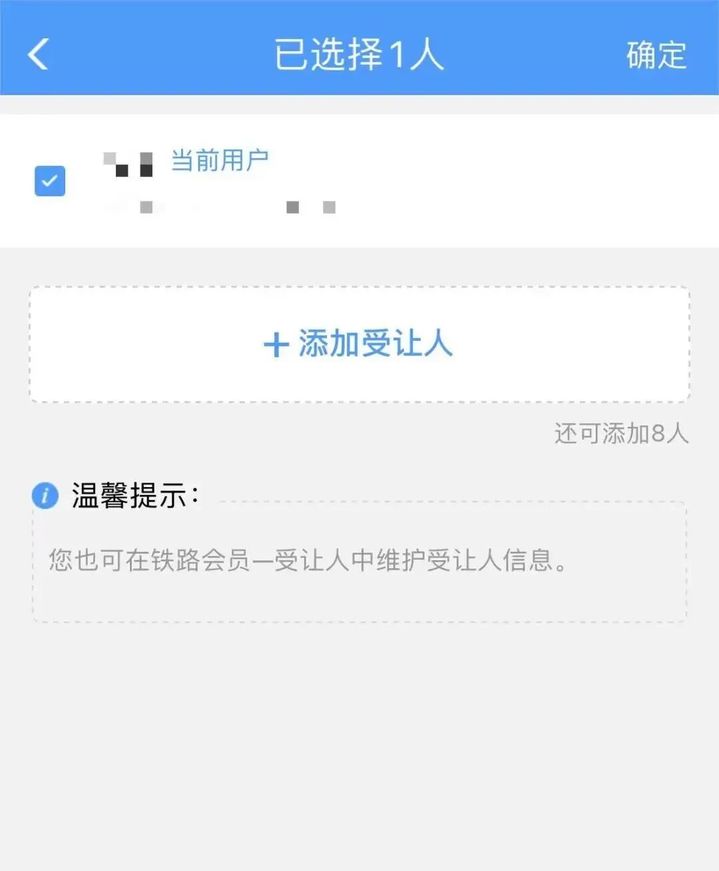The width and height of the screenshot is (719, 871).
Task: Uncheck the 当前用户 checkbox
Action: tap(50, 181)
